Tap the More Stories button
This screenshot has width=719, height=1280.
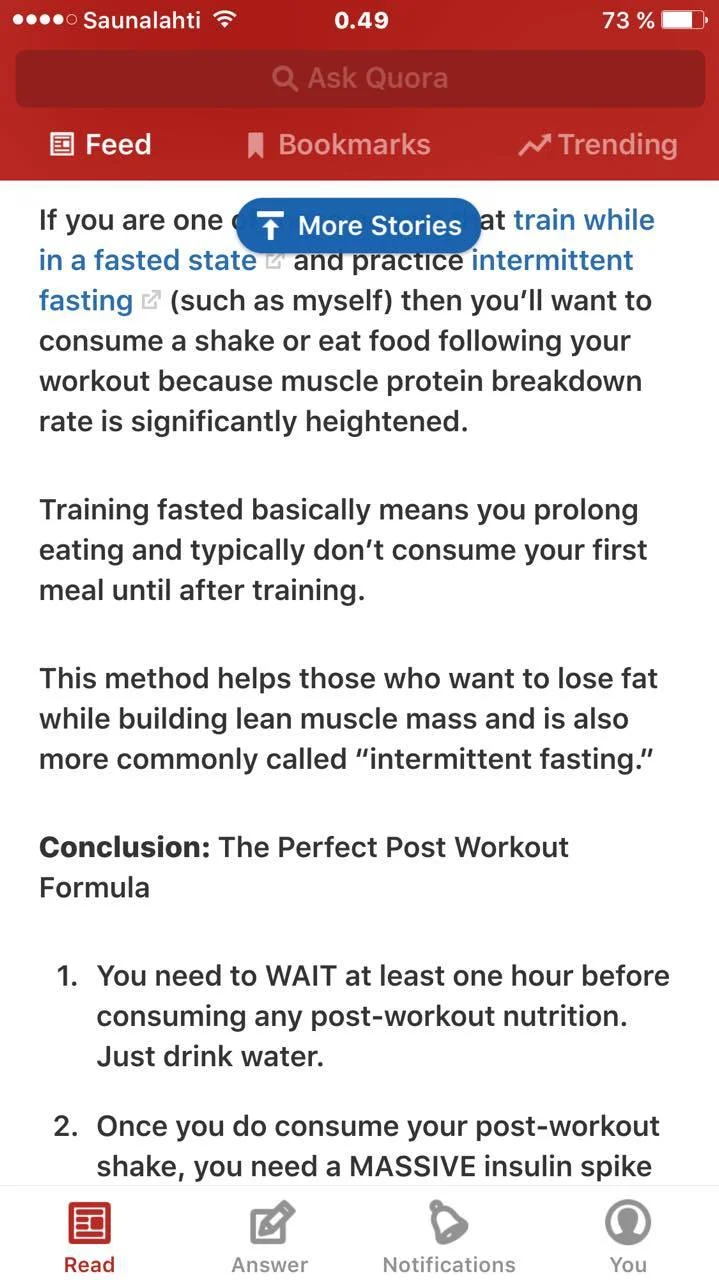click(x=358, y=225)
